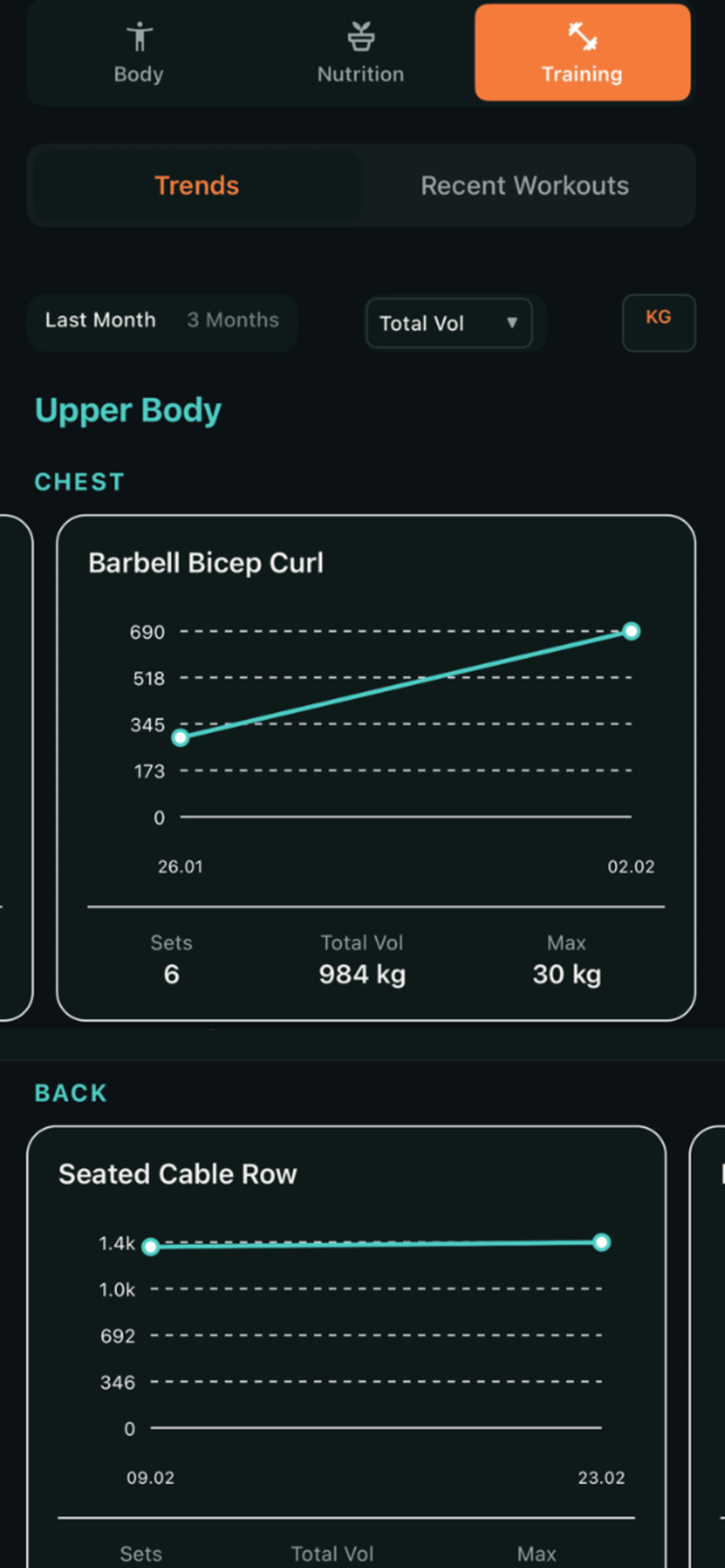Select the 3 Months time range
The width and height of the screenshot is (725, 1568).
tap(233, 320)
